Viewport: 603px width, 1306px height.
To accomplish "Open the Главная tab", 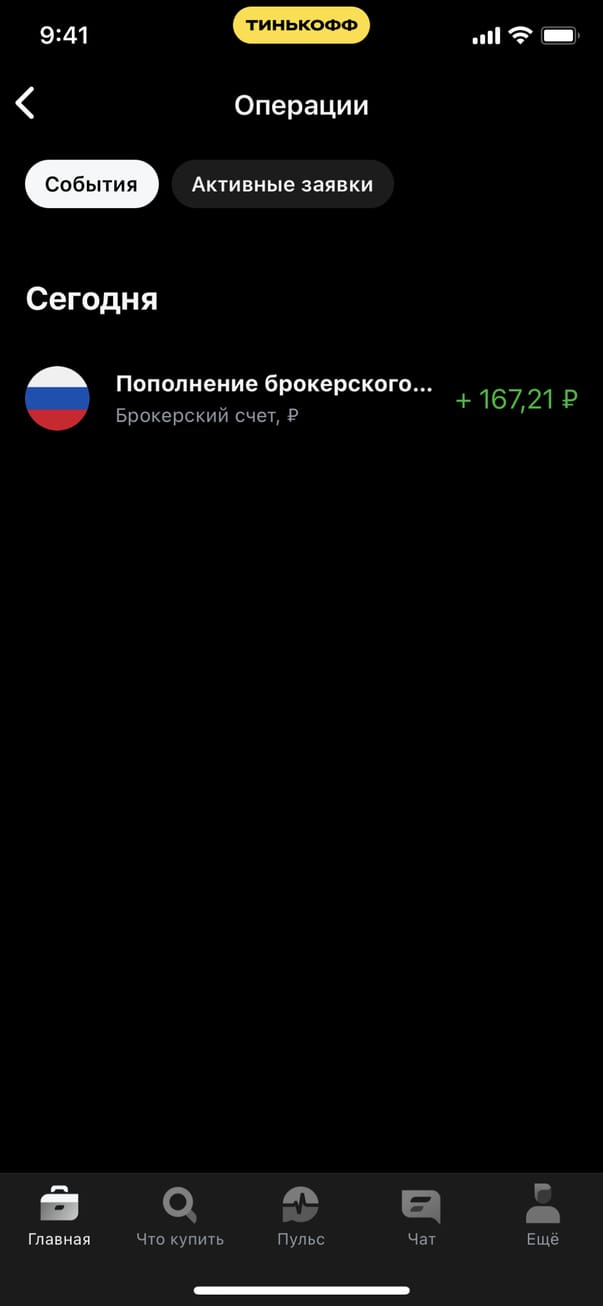I will tap(59, 1214).
